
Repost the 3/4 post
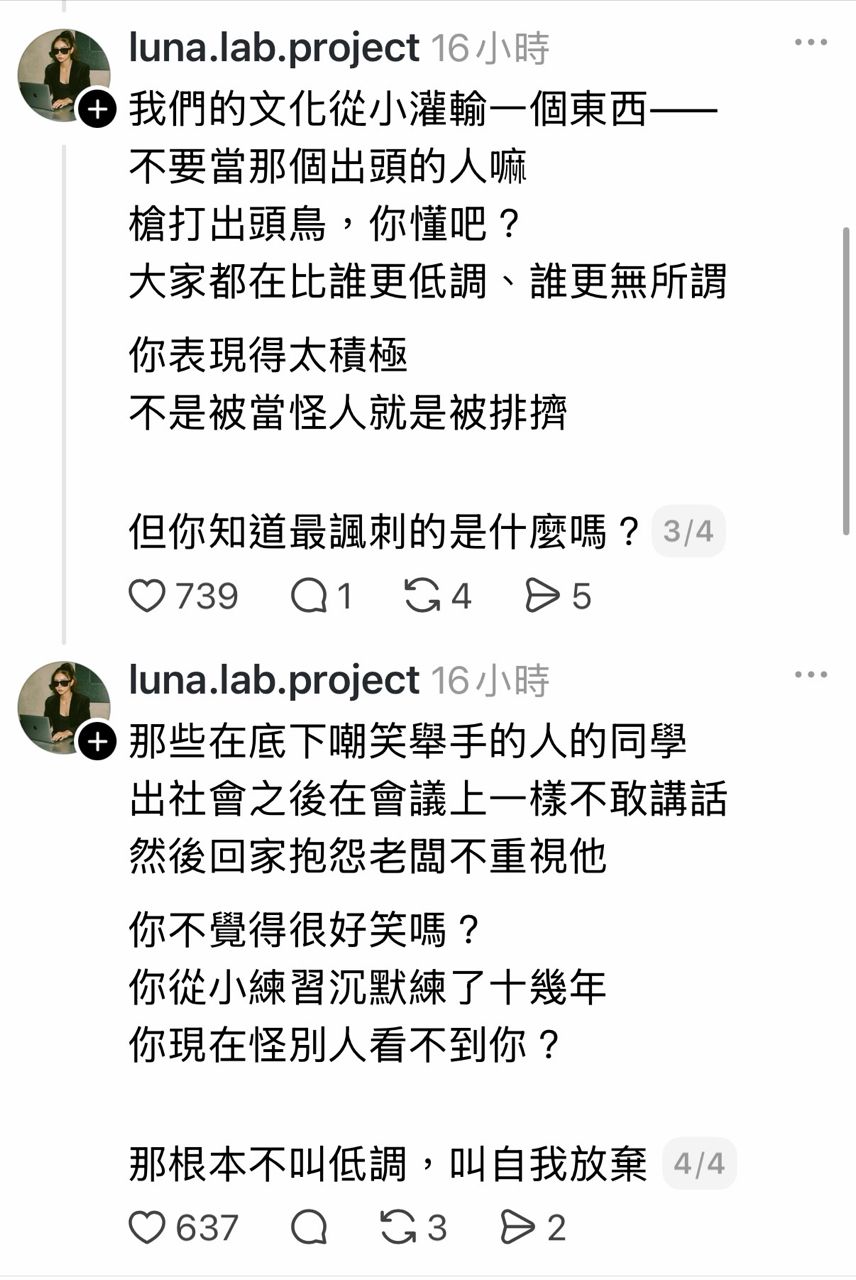[x=423, y=596]
